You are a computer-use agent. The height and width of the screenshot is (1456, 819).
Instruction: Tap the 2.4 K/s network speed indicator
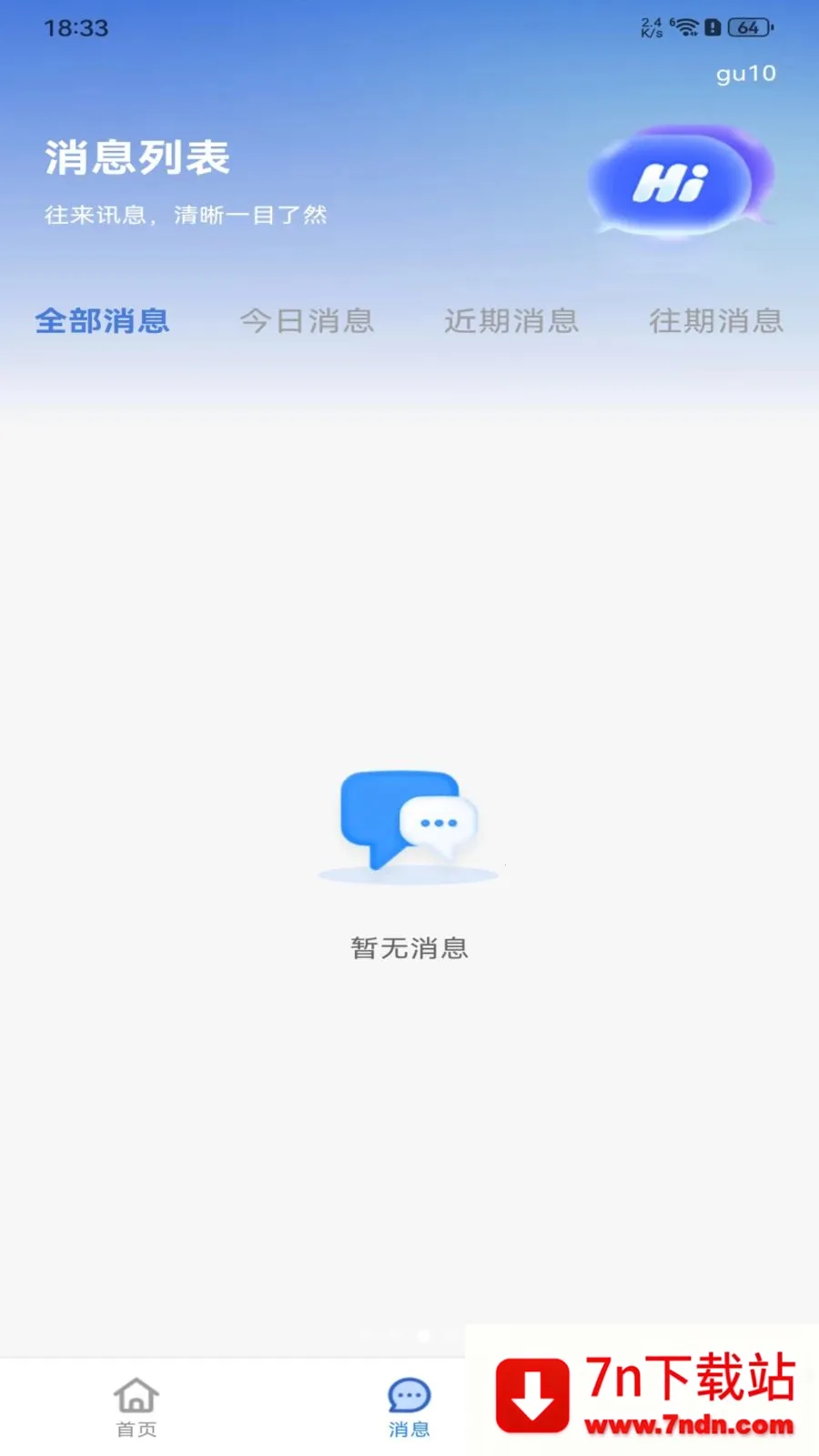click(652, 27)
